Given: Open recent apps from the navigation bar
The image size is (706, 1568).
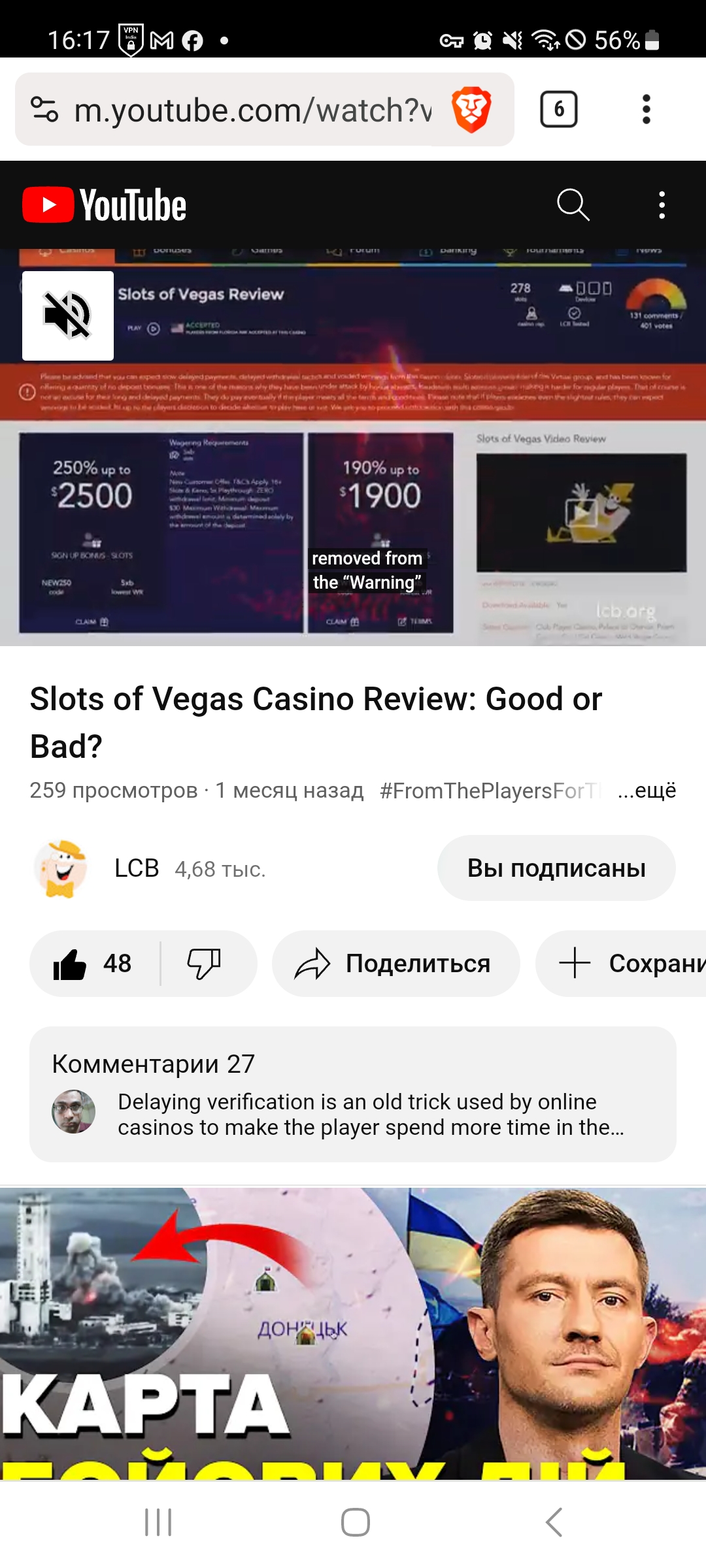Looking at the screenshot, I should tap(158, 1522).
